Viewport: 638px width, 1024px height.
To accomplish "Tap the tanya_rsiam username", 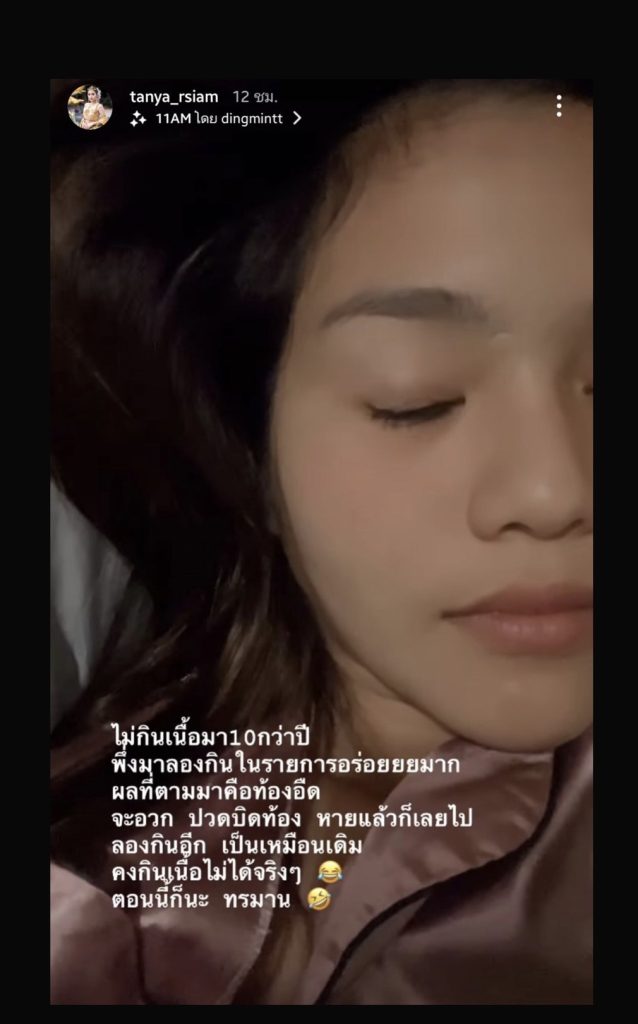I will pos(173,97).
